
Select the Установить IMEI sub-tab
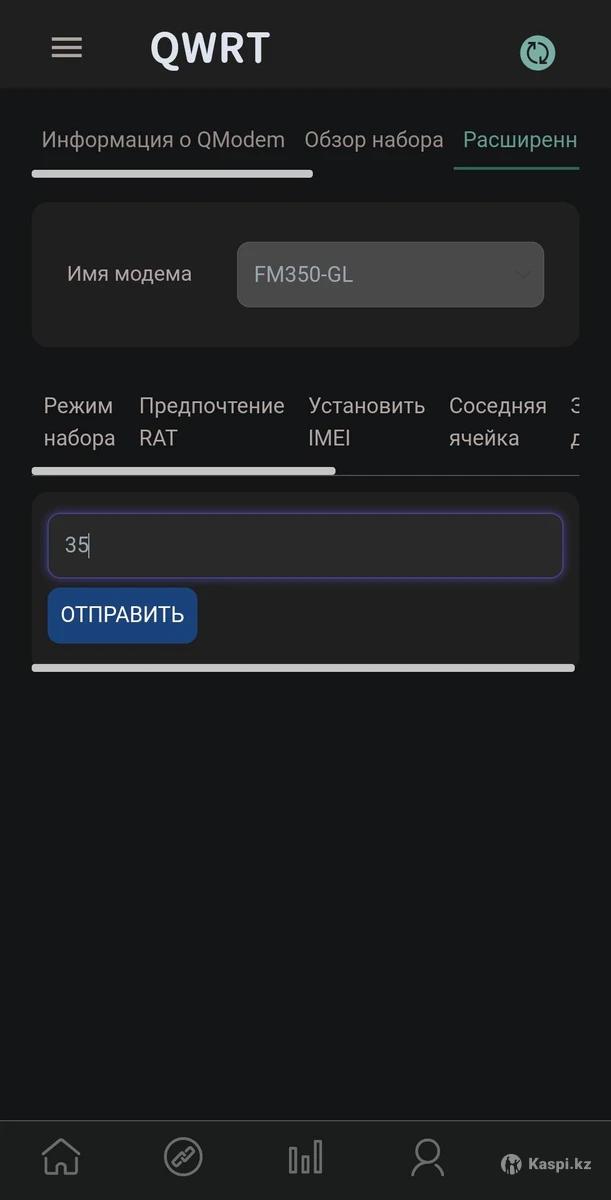(x=366, y=421)
